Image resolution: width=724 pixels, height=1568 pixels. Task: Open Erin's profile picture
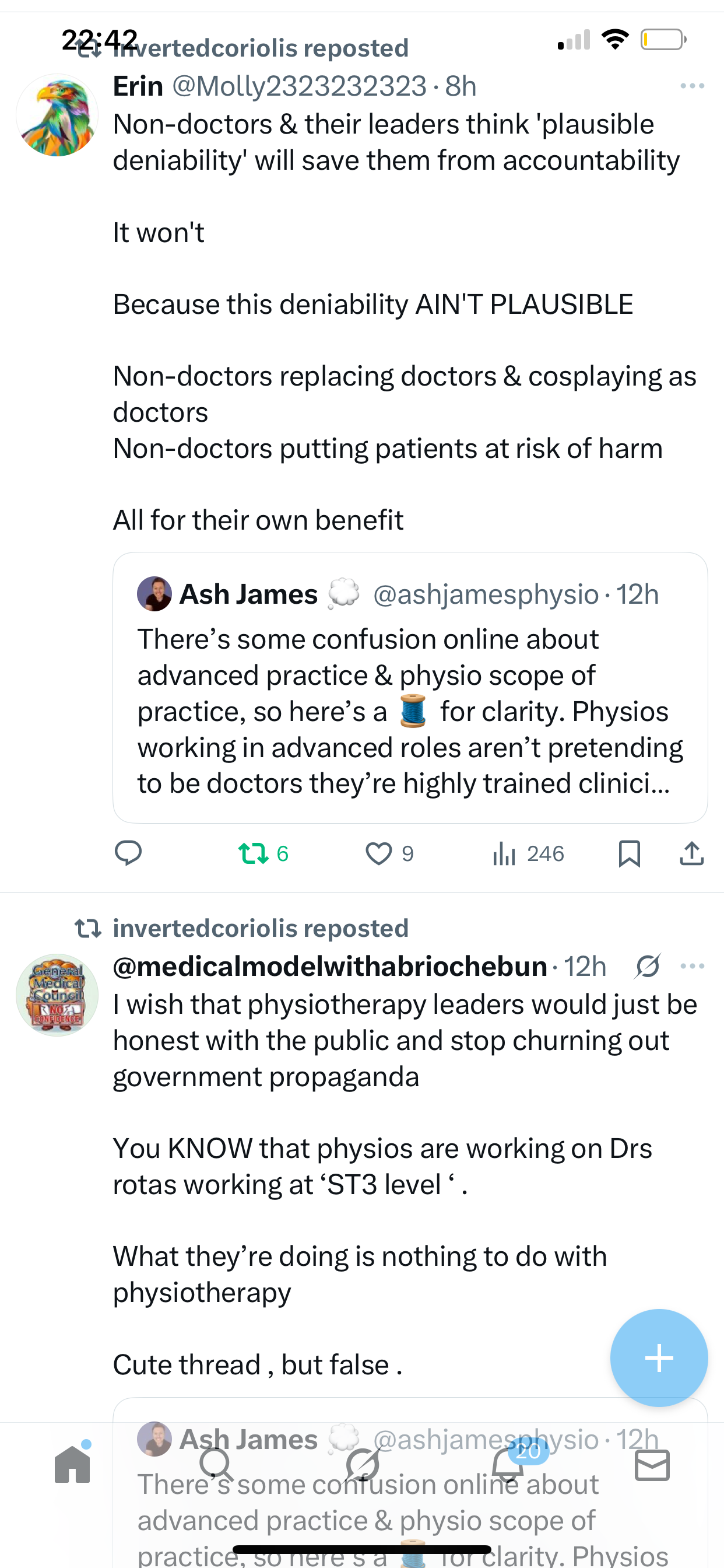(x=57, y=115)
